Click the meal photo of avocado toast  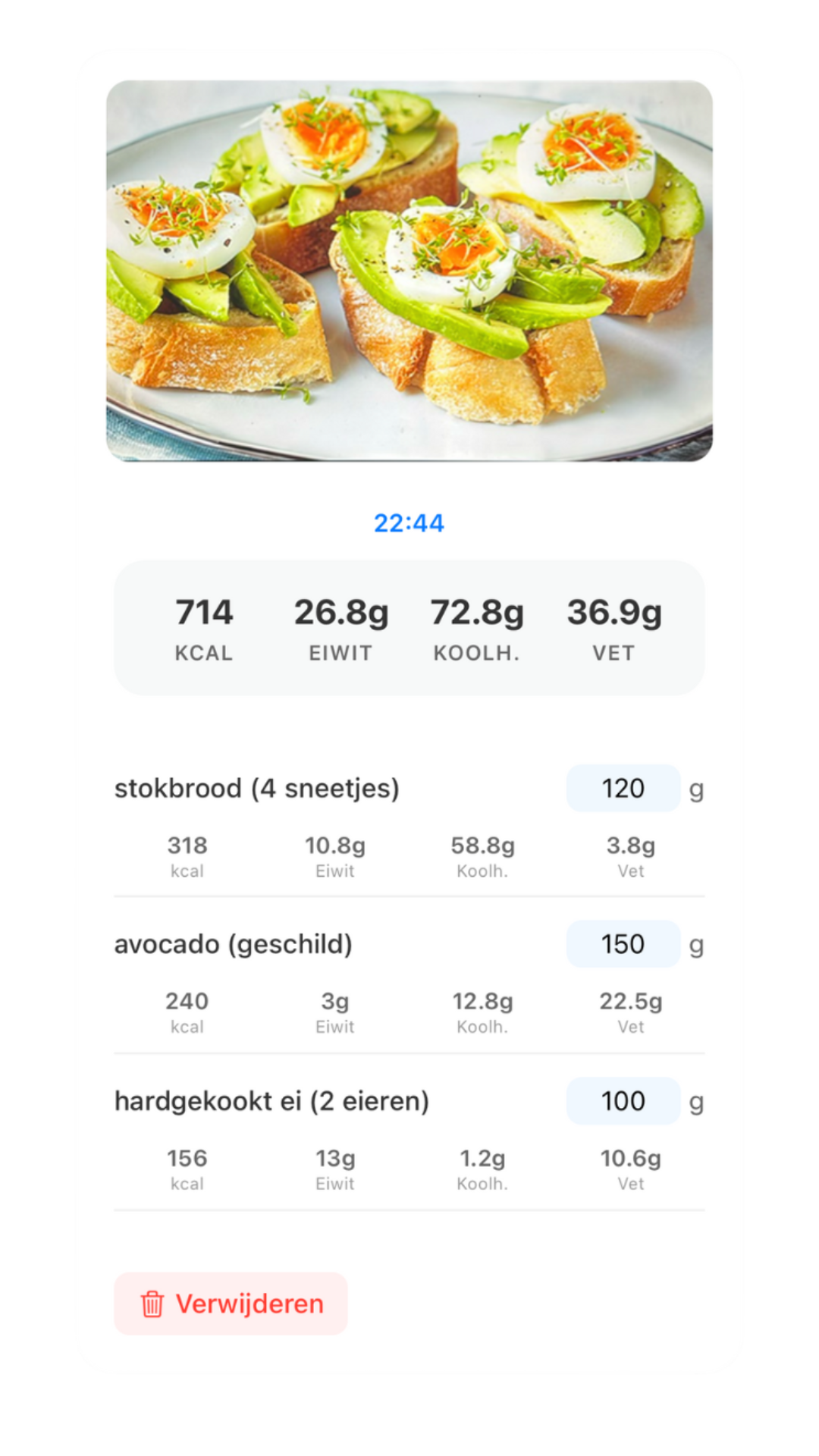click(x=409, y=273)
